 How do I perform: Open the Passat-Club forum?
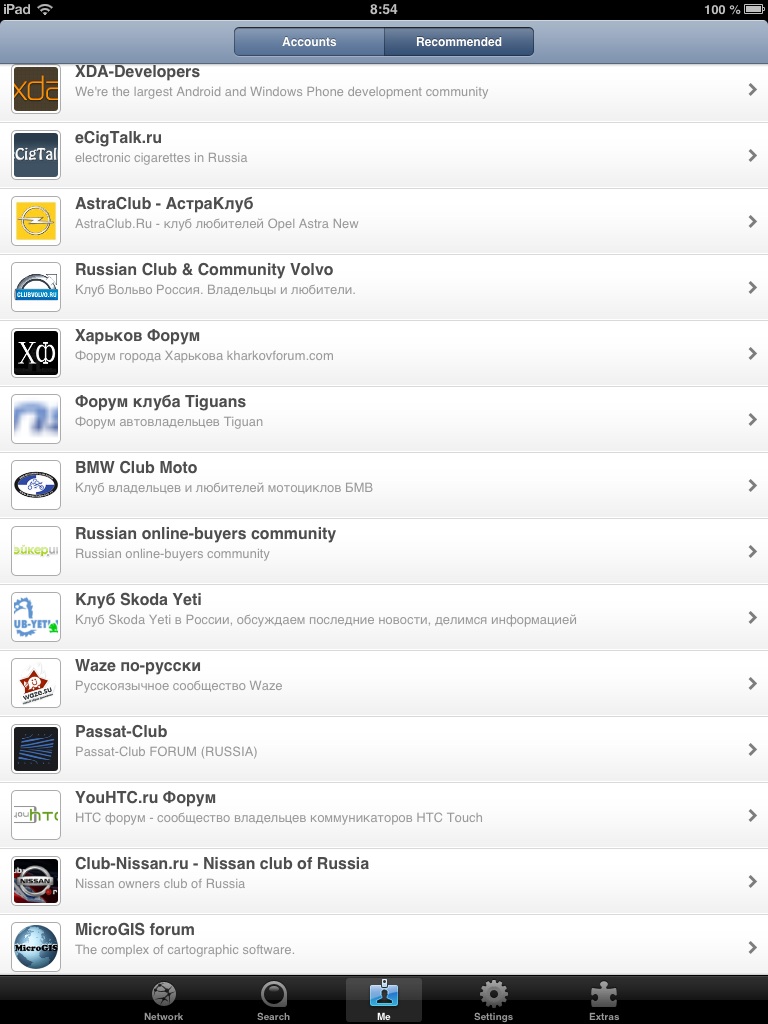coord(384,749)
